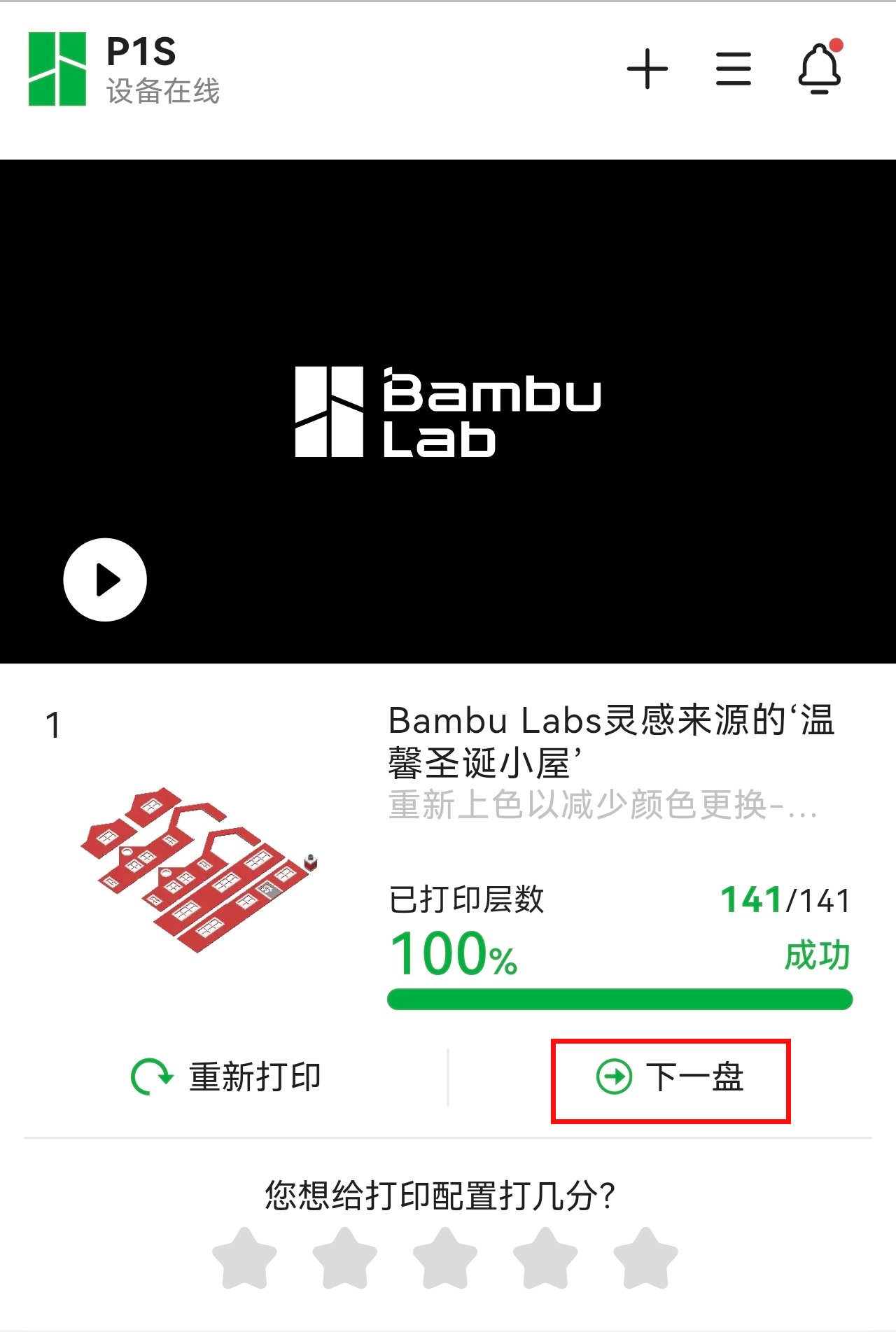Screen dimensions: 896x1332
Task: Tap the plus icon to add device
Action: pyautogui.click(x=647, y=69)
